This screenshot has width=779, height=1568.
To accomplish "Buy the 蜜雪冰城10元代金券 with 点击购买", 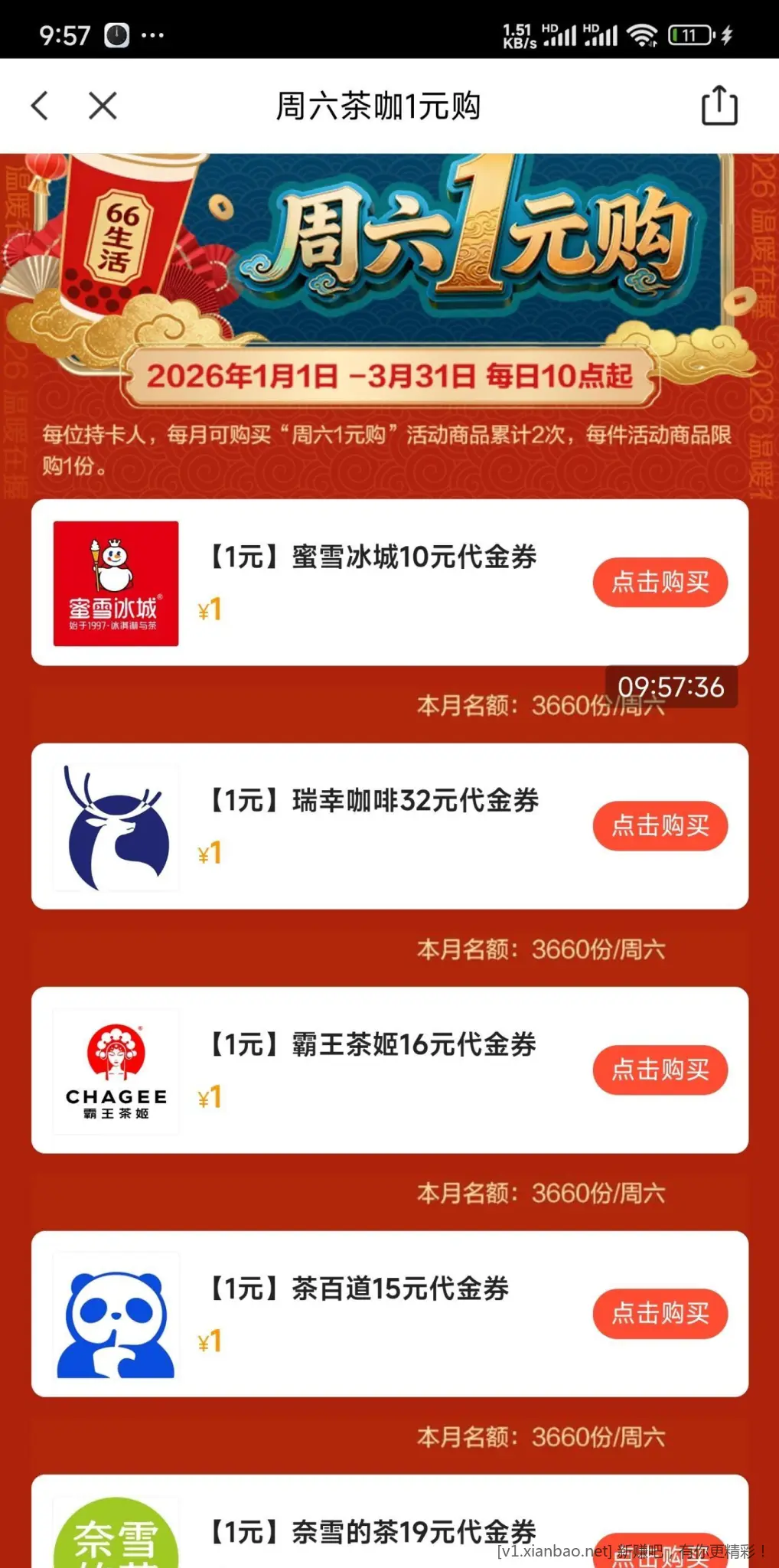I will (x=660, y=583).
